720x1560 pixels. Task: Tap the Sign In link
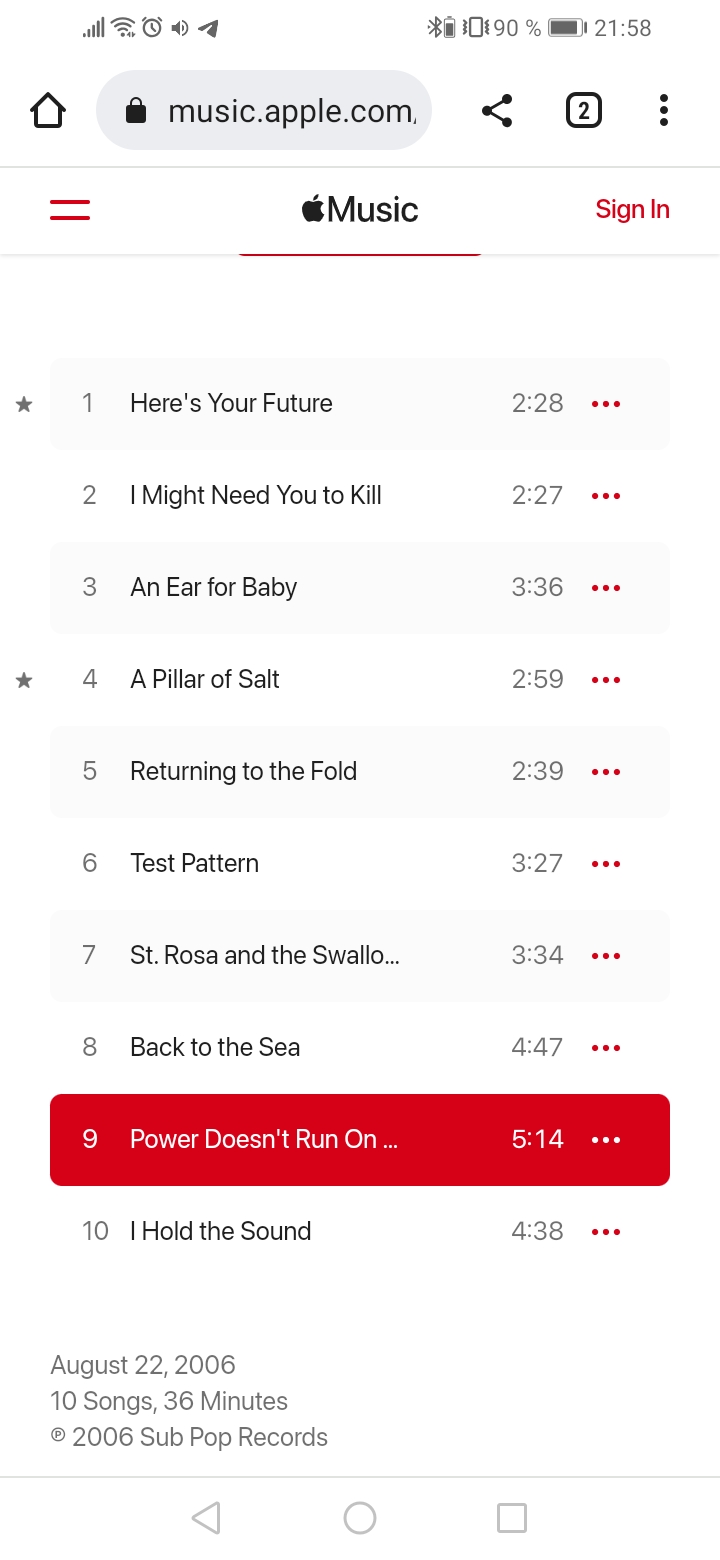tap(632, 210)
